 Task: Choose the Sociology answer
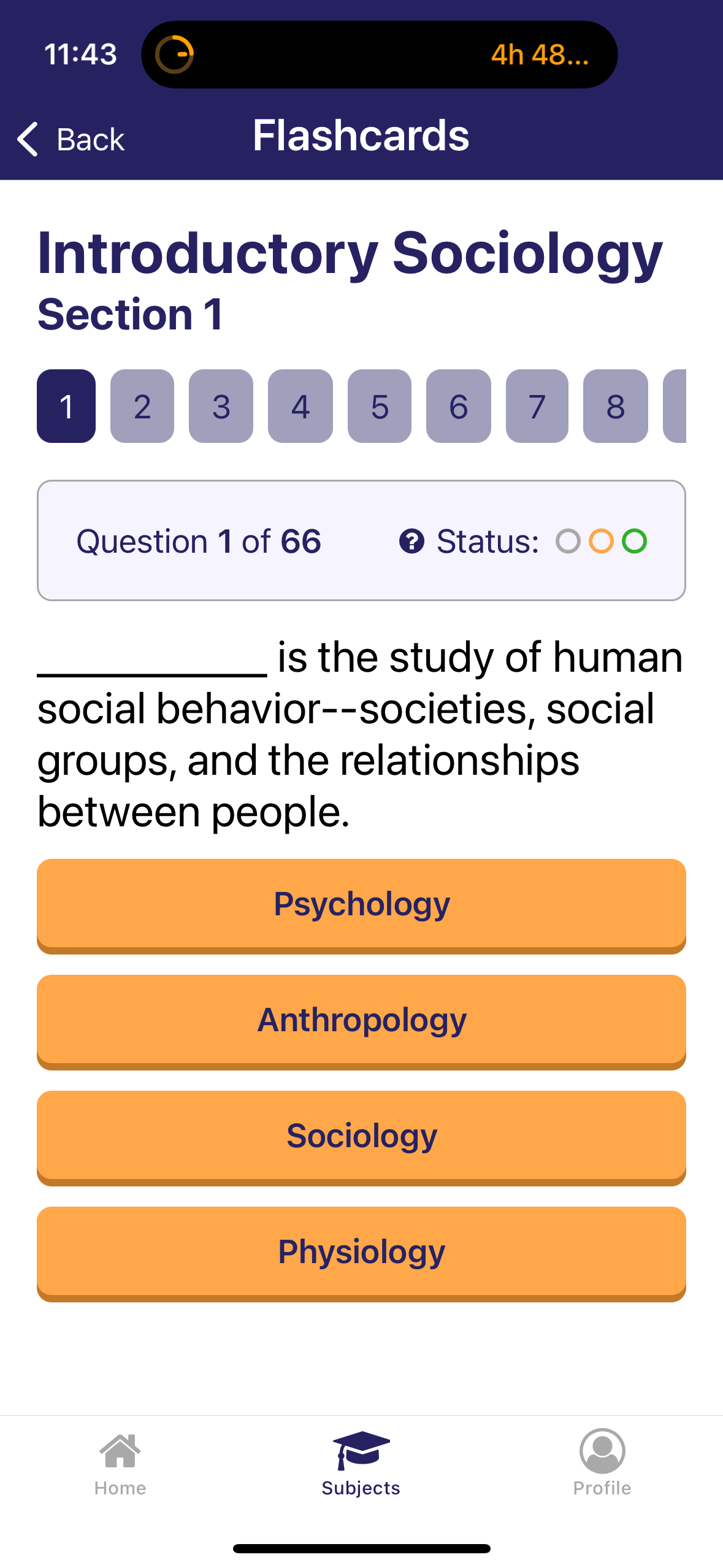pyautogui.click(x=361, y=1136)
